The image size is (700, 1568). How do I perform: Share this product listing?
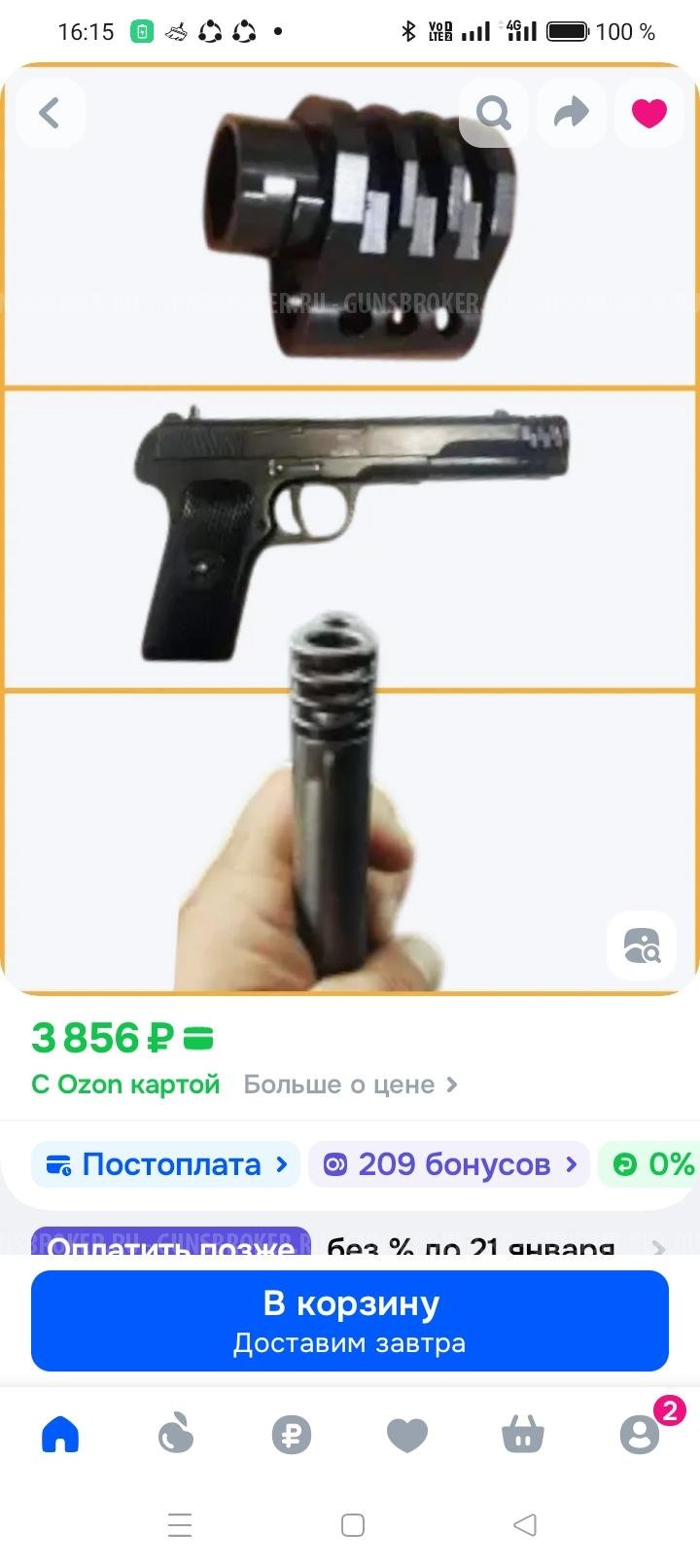(571, 112)
